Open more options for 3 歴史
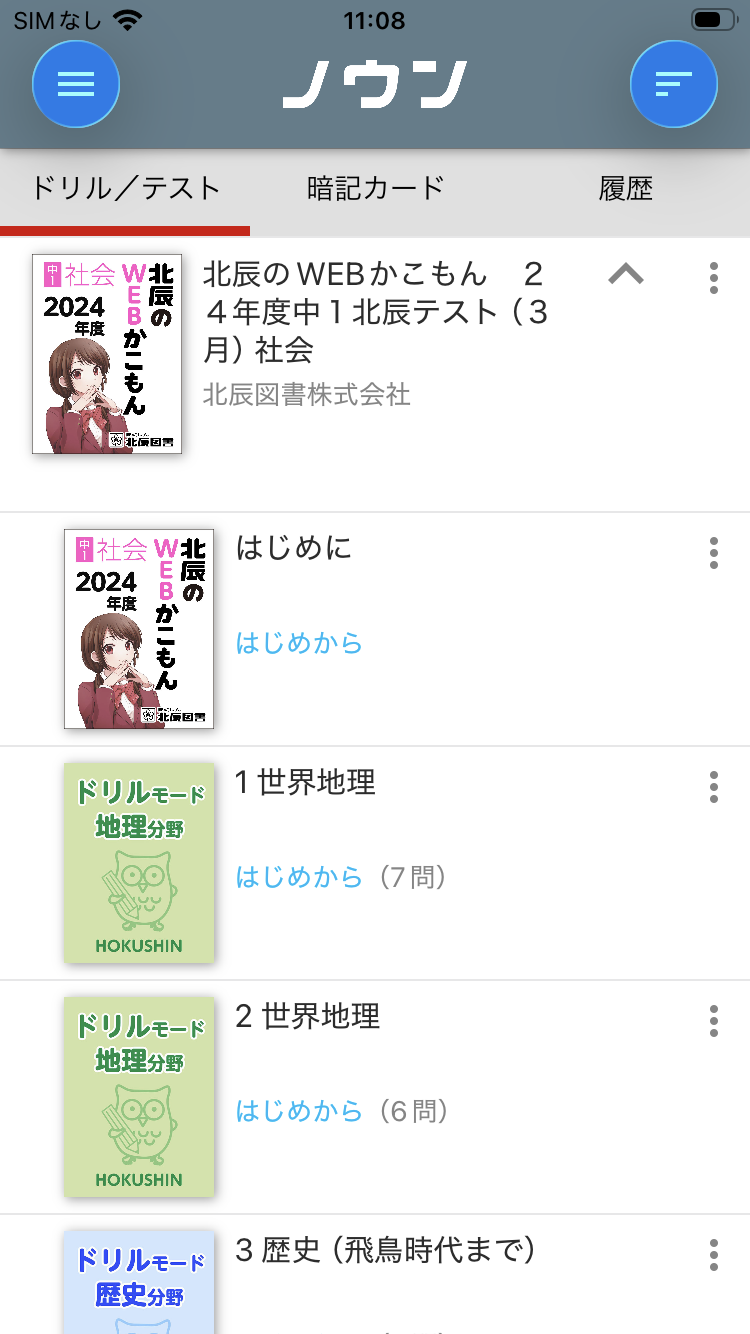750x1334 pixels. (713, 1254)
